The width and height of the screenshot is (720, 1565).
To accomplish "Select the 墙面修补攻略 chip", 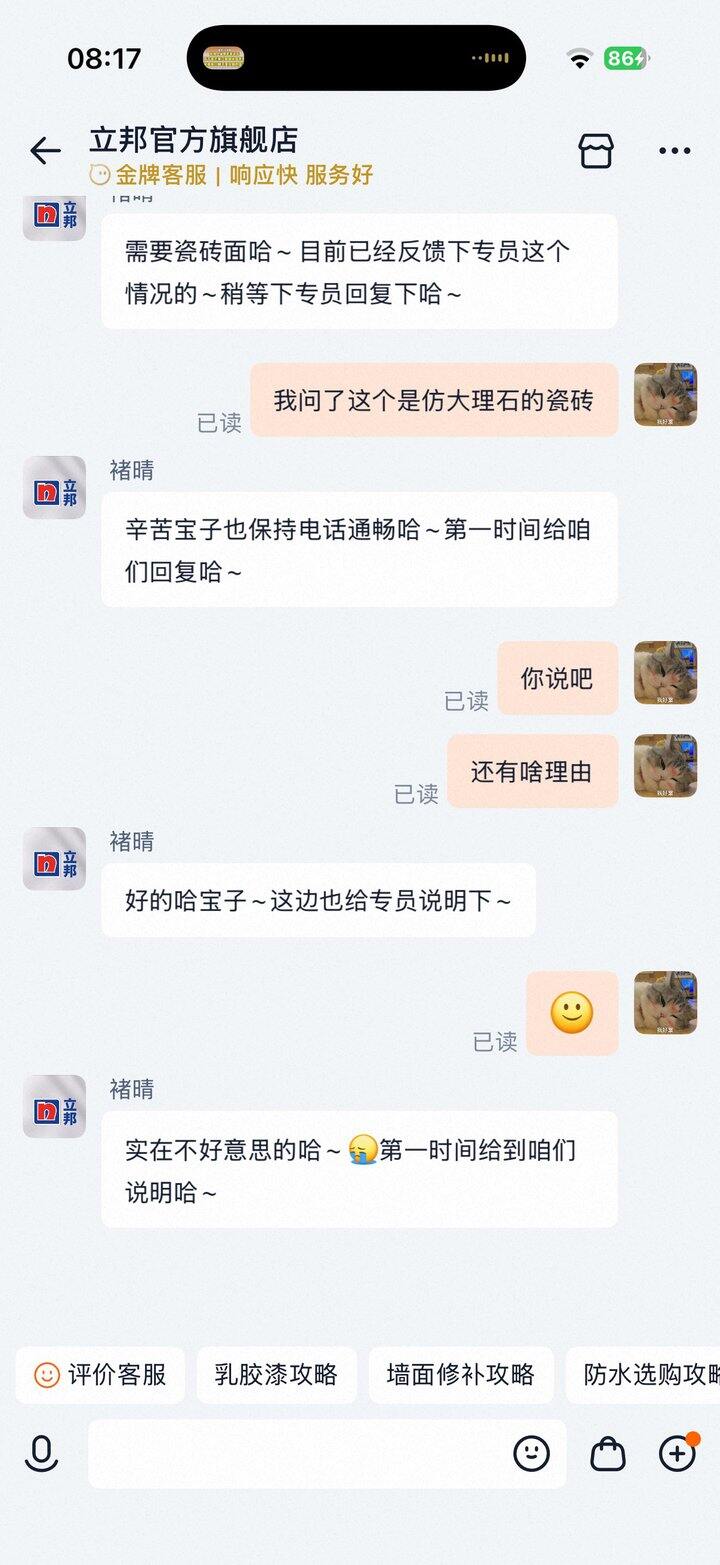I will pos(460,1375).
